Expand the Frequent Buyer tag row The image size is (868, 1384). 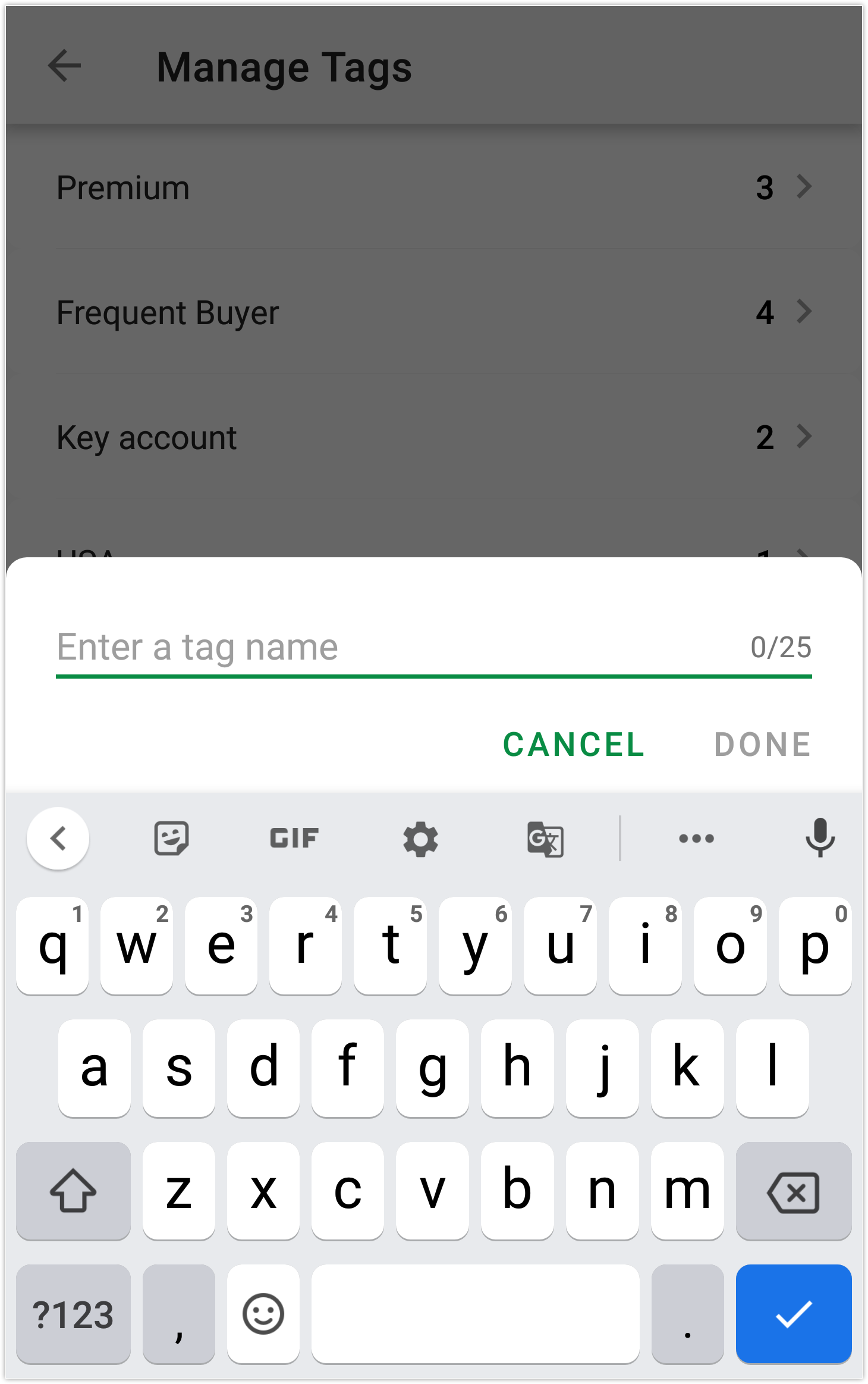pyautogui.click(x=804, y=312)
